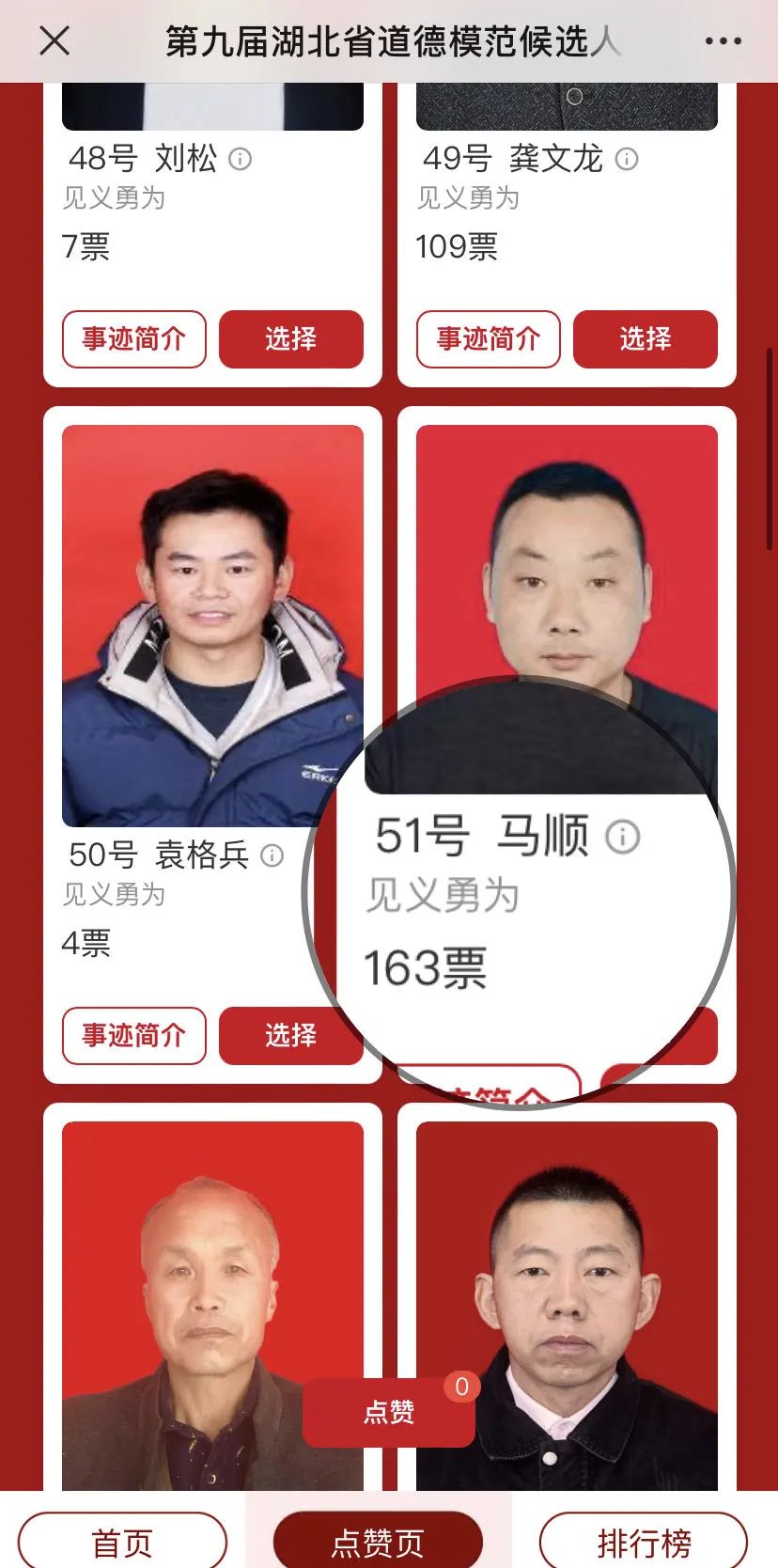This screenshot has width=778, height=1568.
Task: Tap the info icon beside 龚文龙
Action: pos(627,159)
